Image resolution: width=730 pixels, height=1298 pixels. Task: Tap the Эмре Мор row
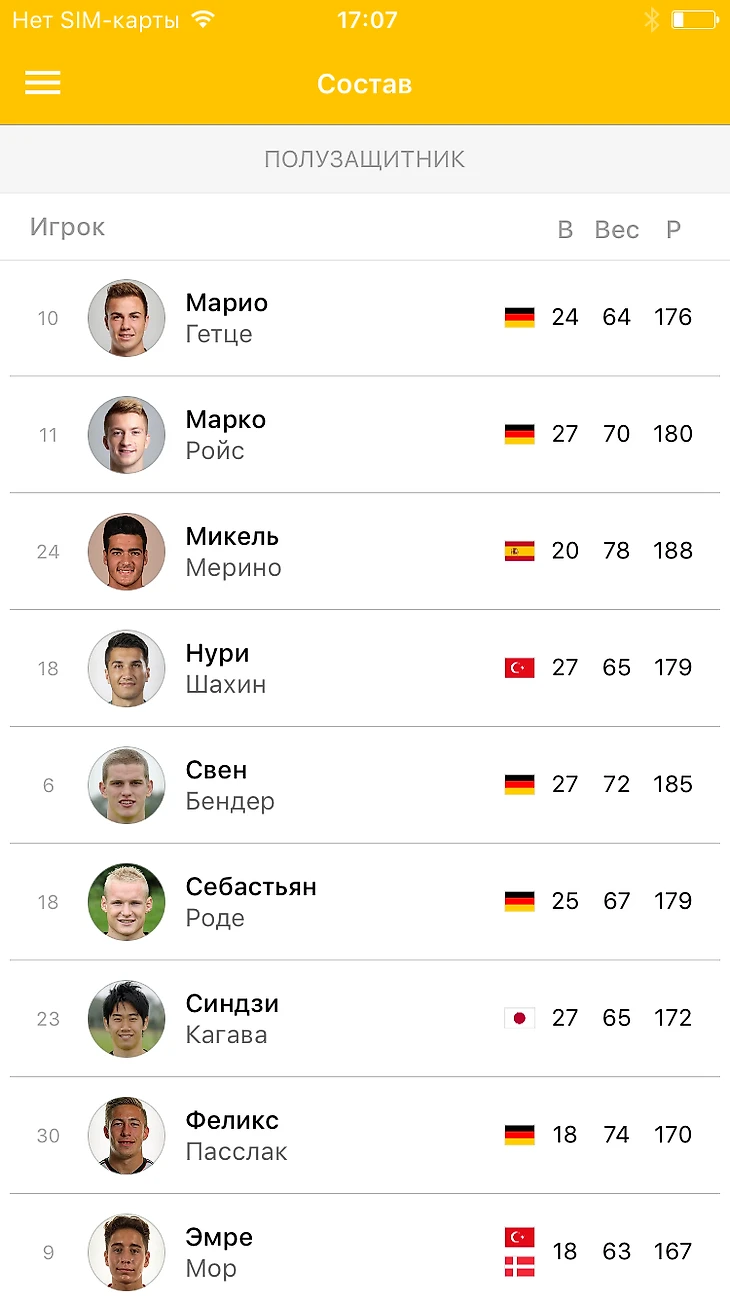(219, 1252)
